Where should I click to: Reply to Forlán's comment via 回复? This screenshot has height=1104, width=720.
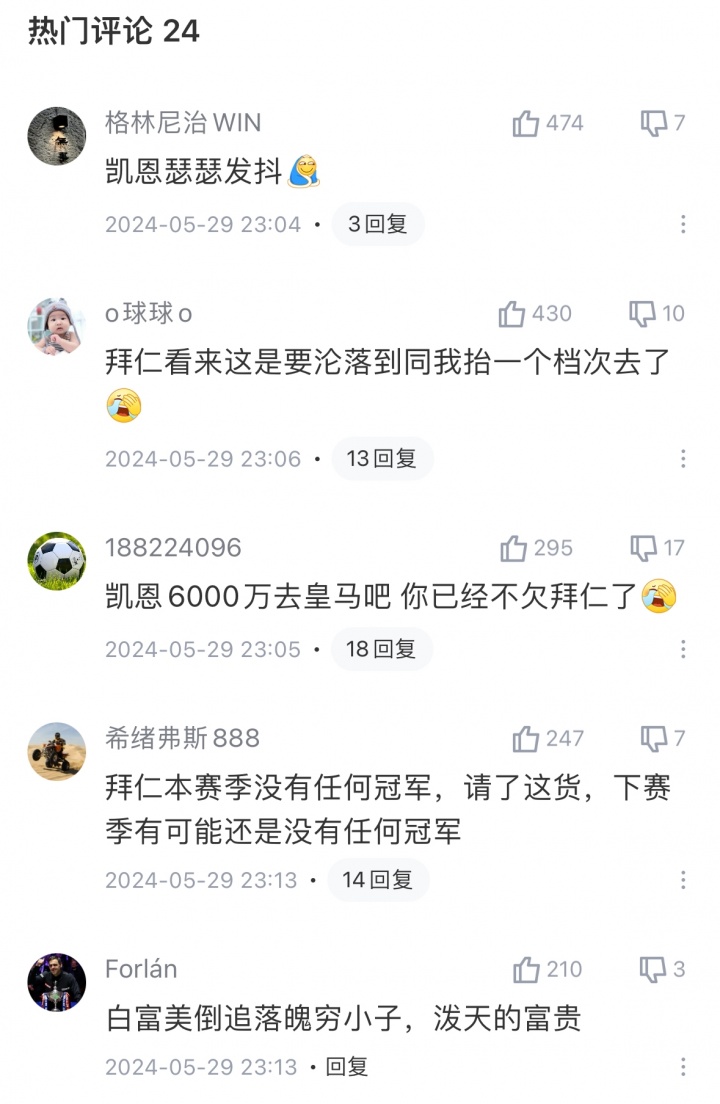[x=347, y=1067]
